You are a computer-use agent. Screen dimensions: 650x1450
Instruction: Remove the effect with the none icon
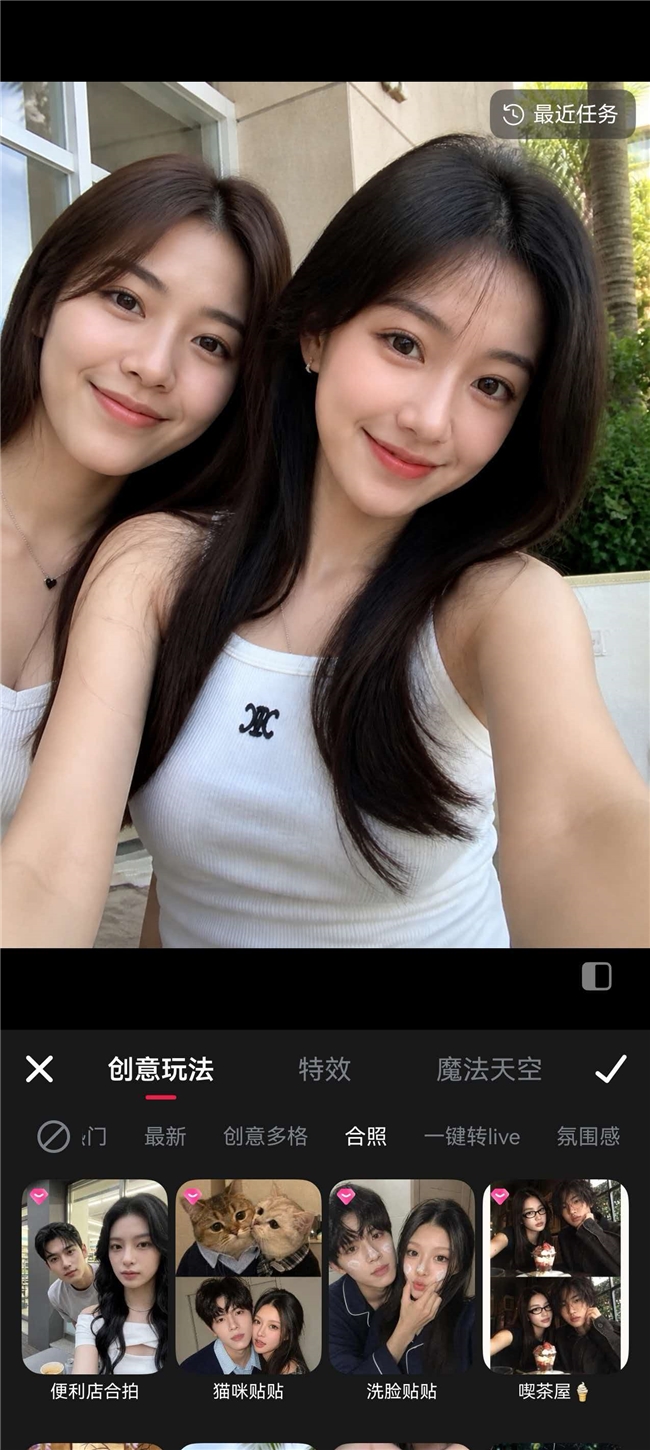pyautogui.click(x=53, y=1136)
